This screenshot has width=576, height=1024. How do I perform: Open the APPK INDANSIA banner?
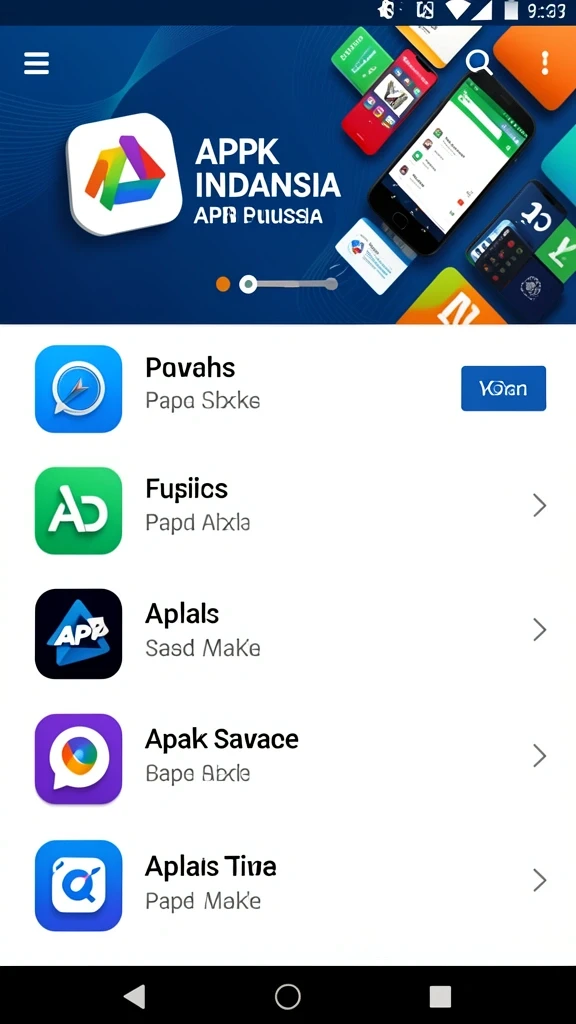click(288, 175)
